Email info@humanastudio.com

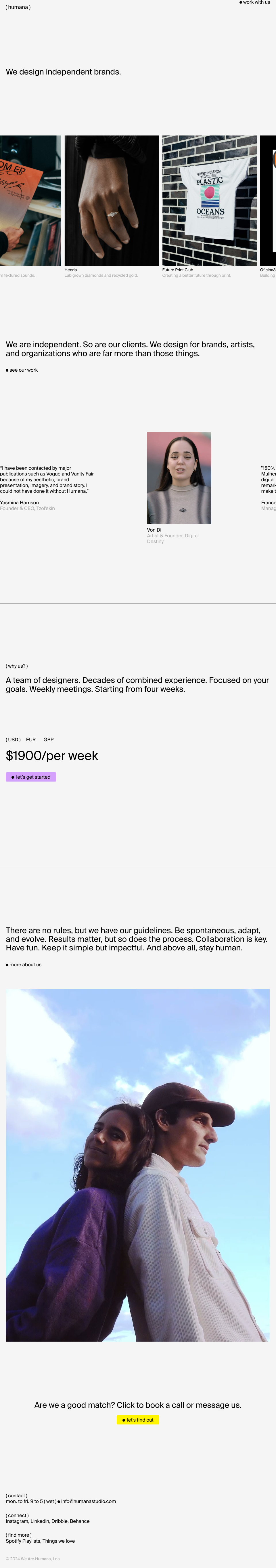coord(88,1502)
